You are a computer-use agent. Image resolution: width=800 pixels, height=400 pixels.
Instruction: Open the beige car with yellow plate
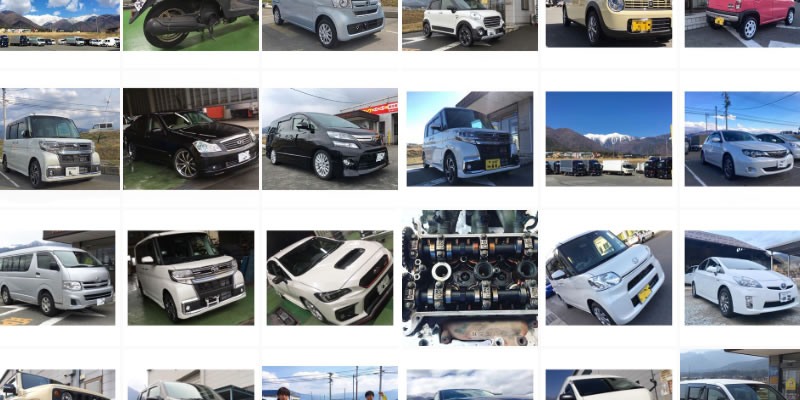(608, 22)
